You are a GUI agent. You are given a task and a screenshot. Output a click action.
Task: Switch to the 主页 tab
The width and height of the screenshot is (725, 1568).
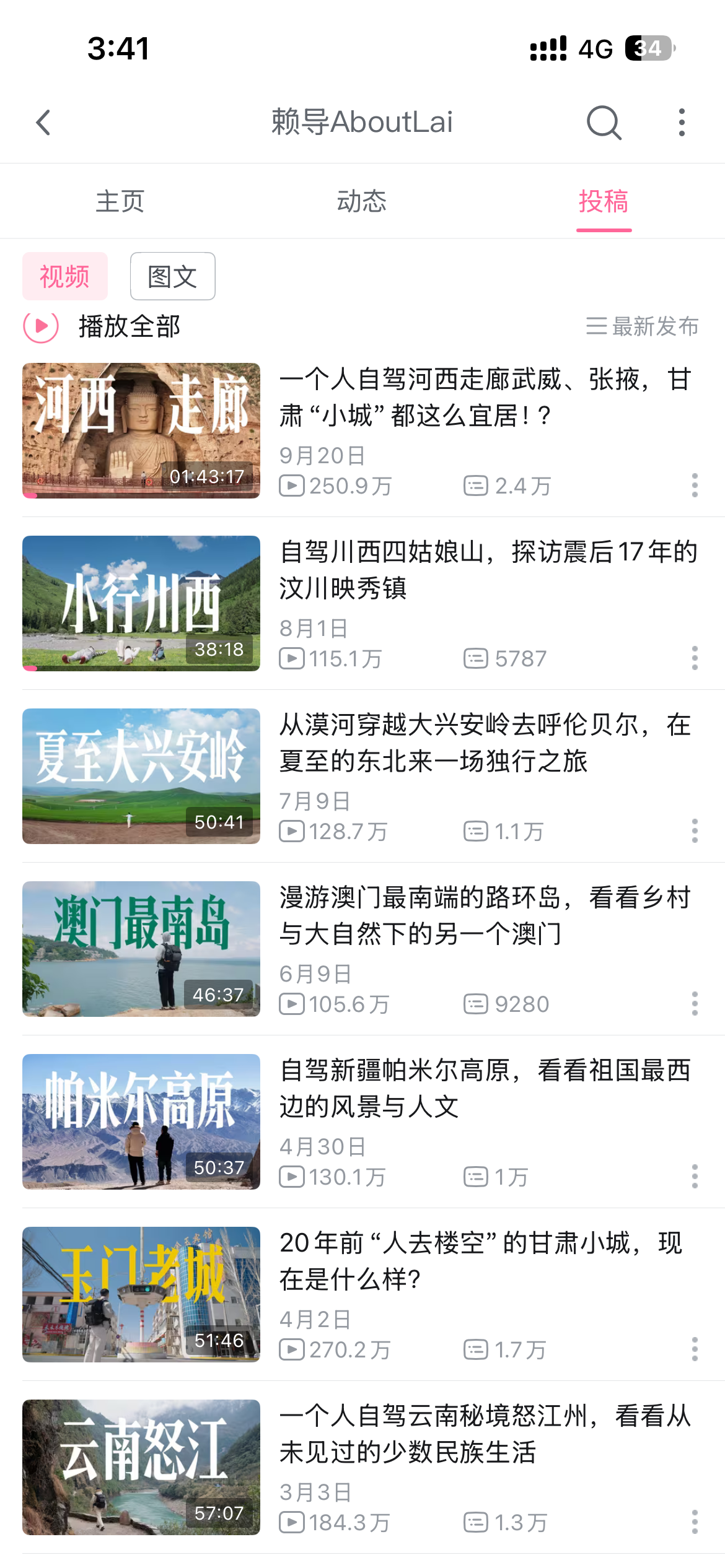120,202
